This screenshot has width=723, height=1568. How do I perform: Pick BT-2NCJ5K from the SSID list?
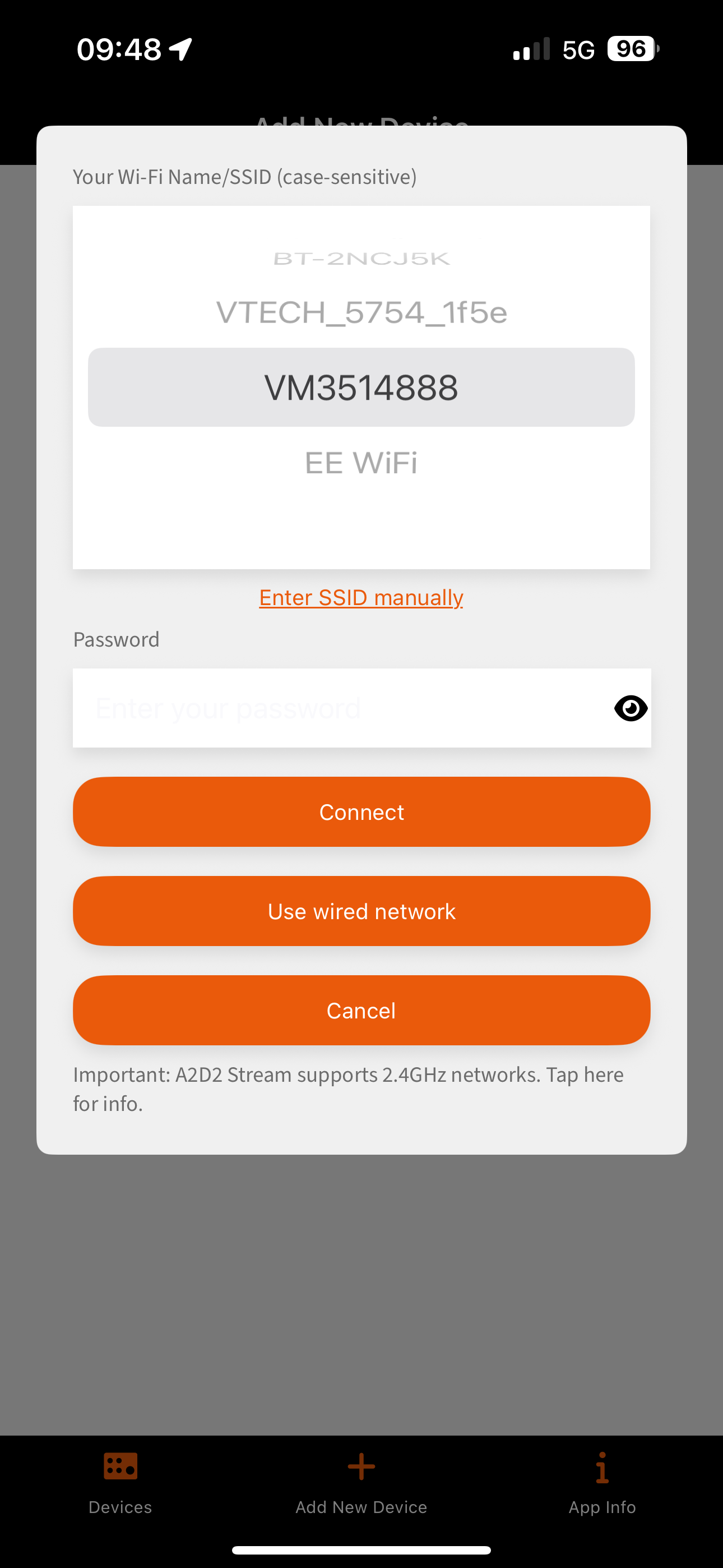pos(361,259)
